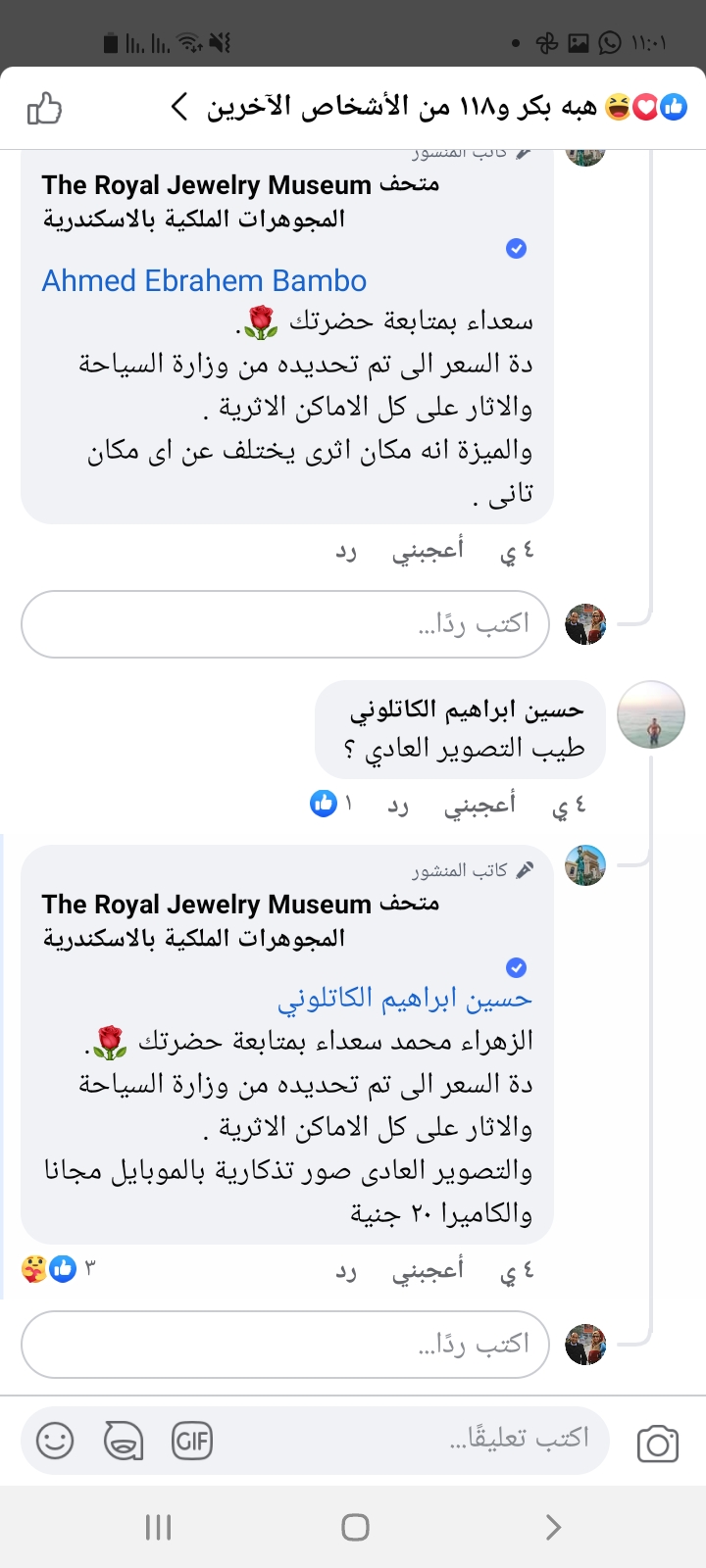
Task: Click the like reaction icon on Hussein's comment
Action: [x=324, y=803]
